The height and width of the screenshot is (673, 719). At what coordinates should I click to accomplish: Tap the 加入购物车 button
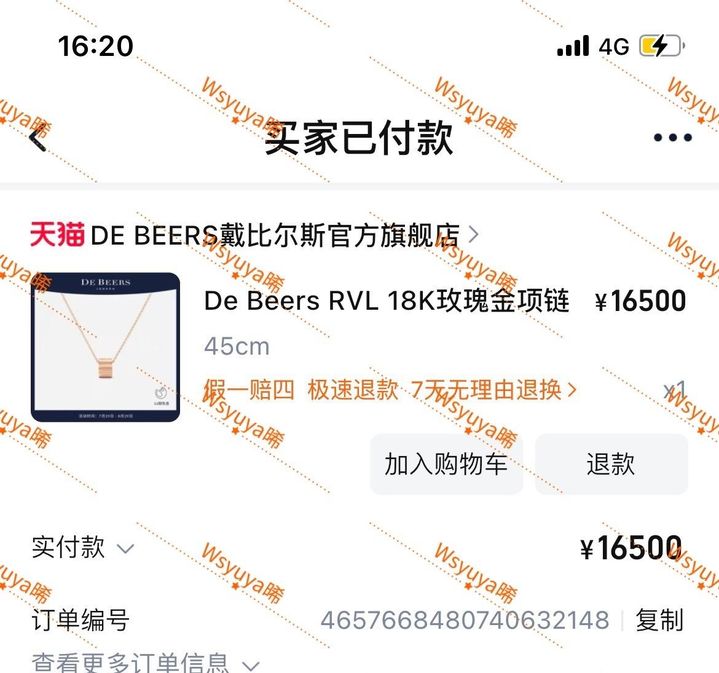click(446, 464)
